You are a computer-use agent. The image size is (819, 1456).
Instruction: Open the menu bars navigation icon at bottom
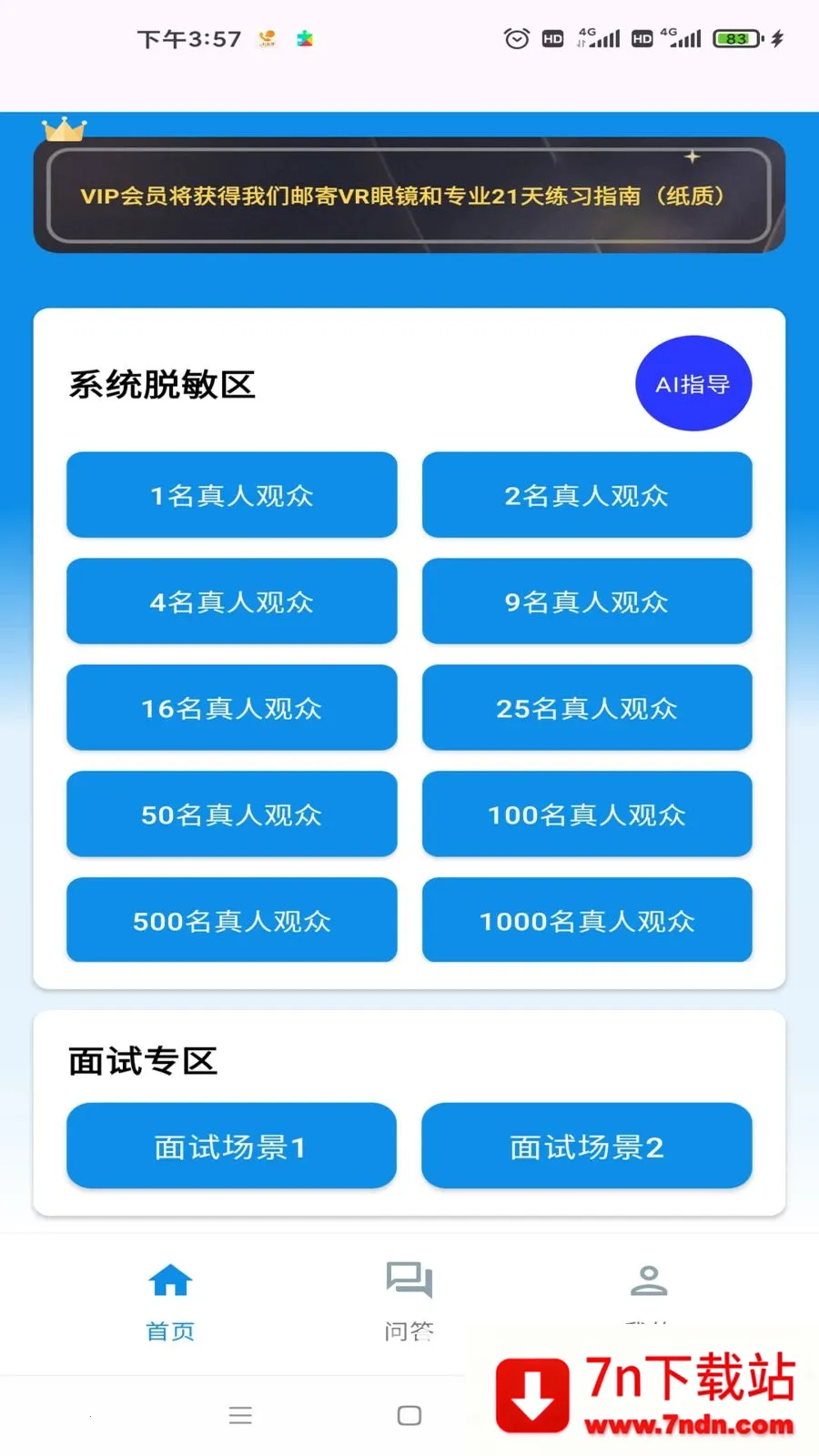coord(239,1415)
